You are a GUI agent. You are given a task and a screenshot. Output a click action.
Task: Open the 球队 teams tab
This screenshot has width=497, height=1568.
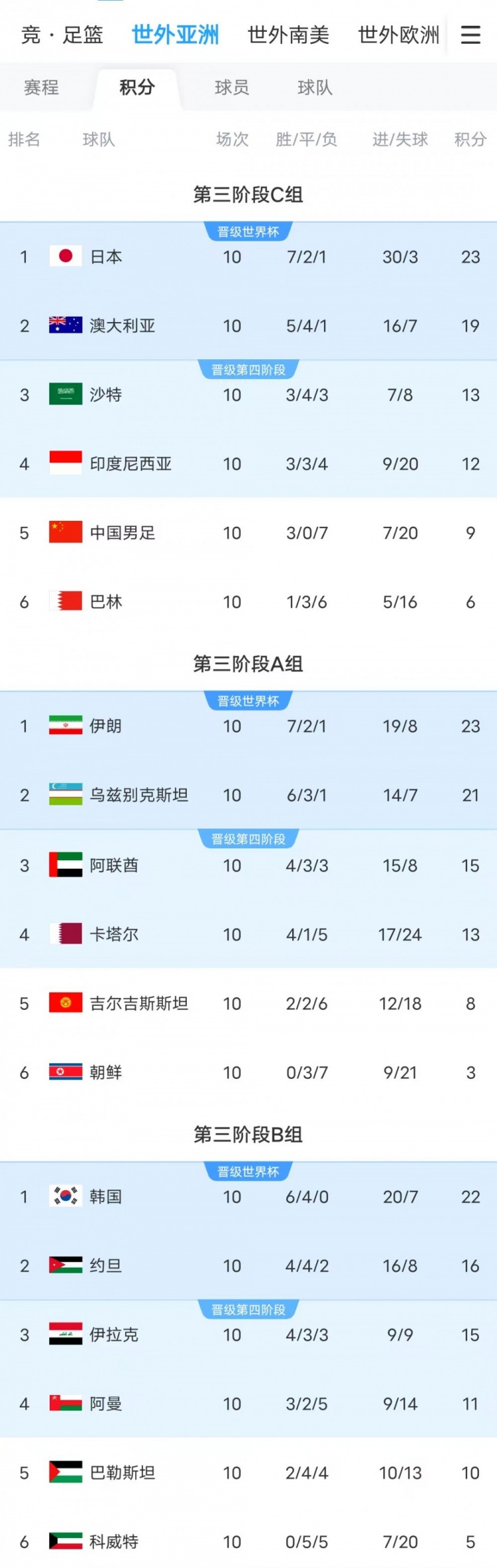point(315,87)
